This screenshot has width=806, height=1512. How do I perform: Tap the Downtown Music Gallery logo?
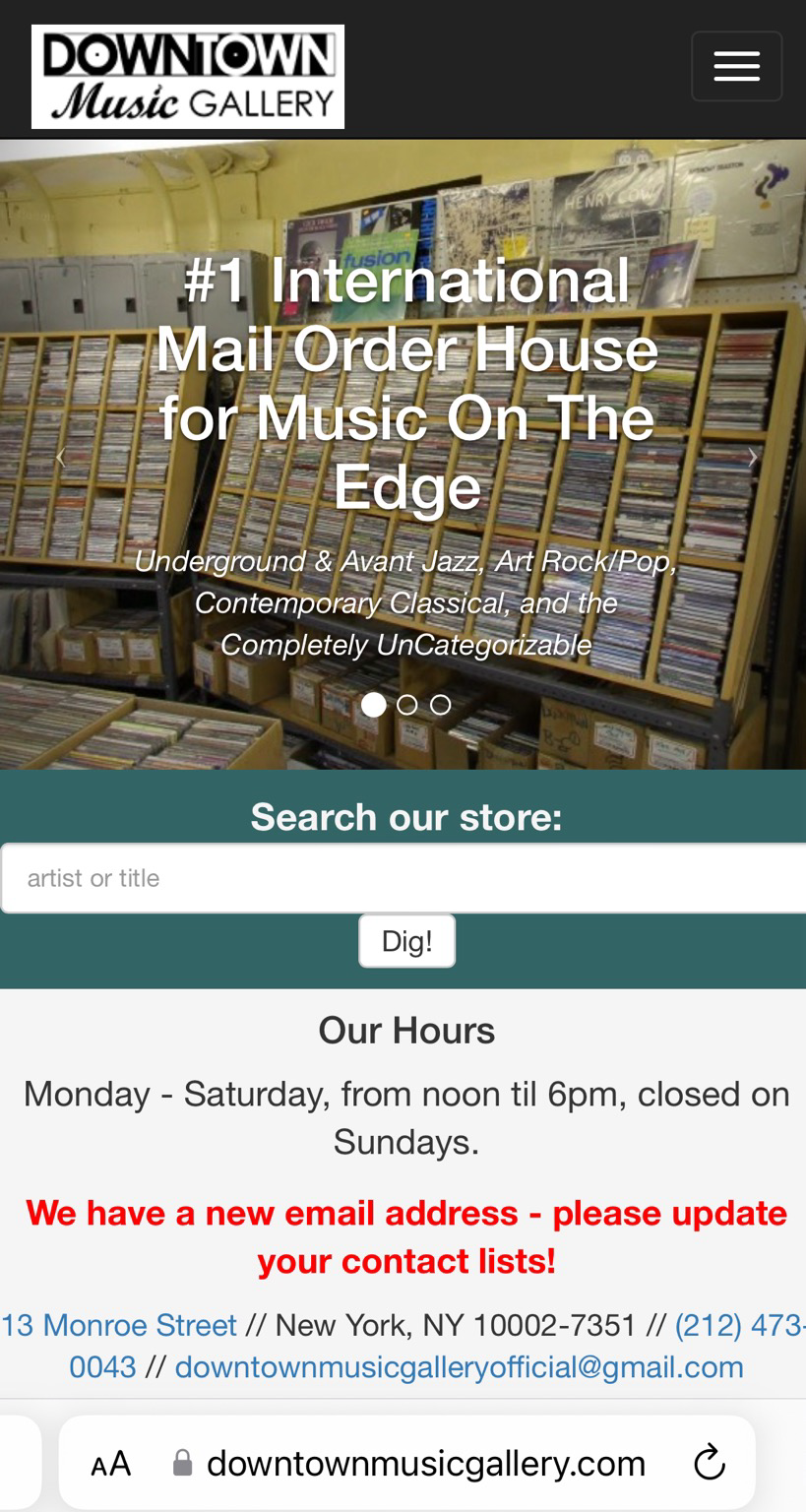(x=188, y=77)
